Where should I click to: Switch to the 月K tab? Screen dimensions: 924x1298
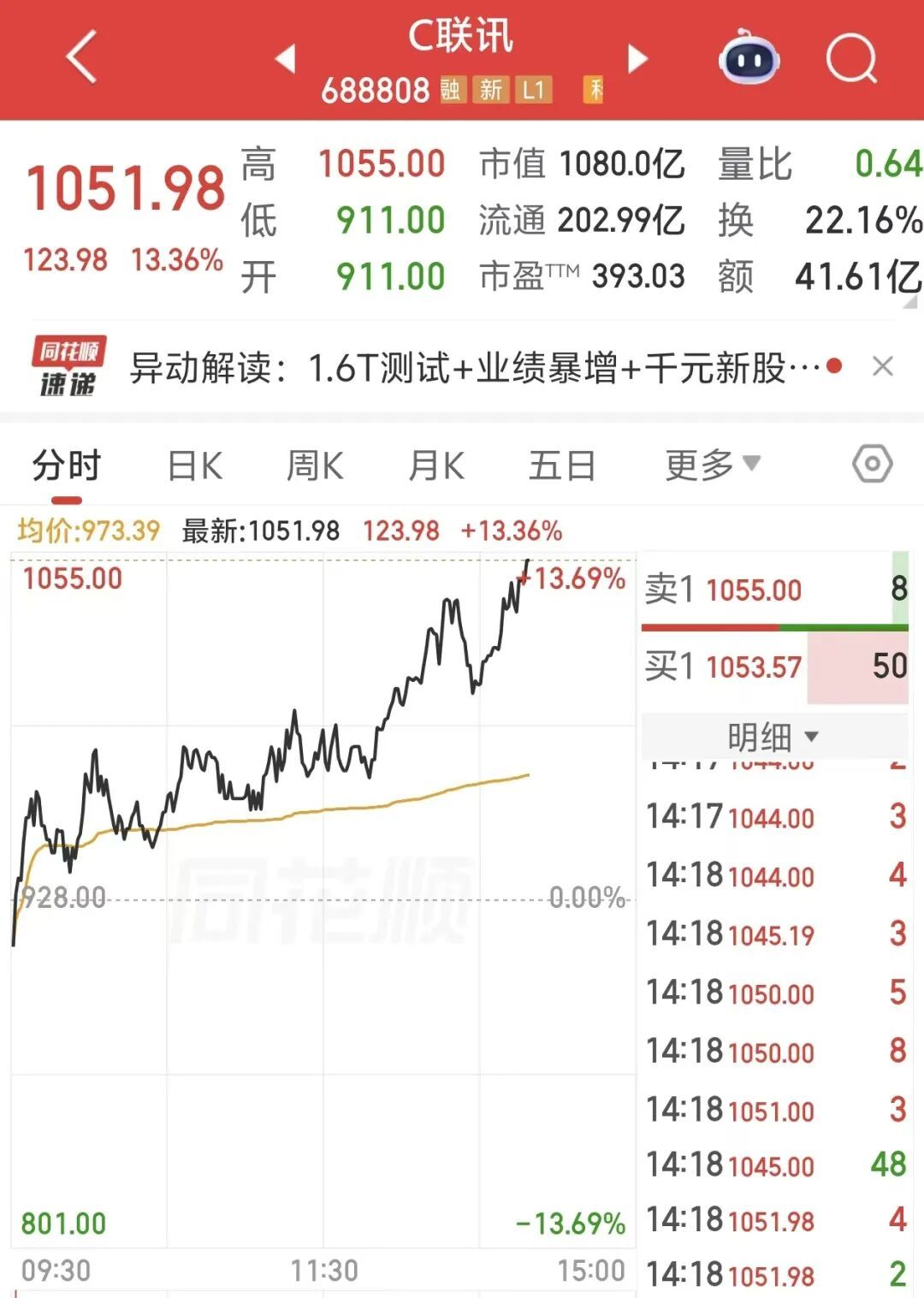(436, 466)
